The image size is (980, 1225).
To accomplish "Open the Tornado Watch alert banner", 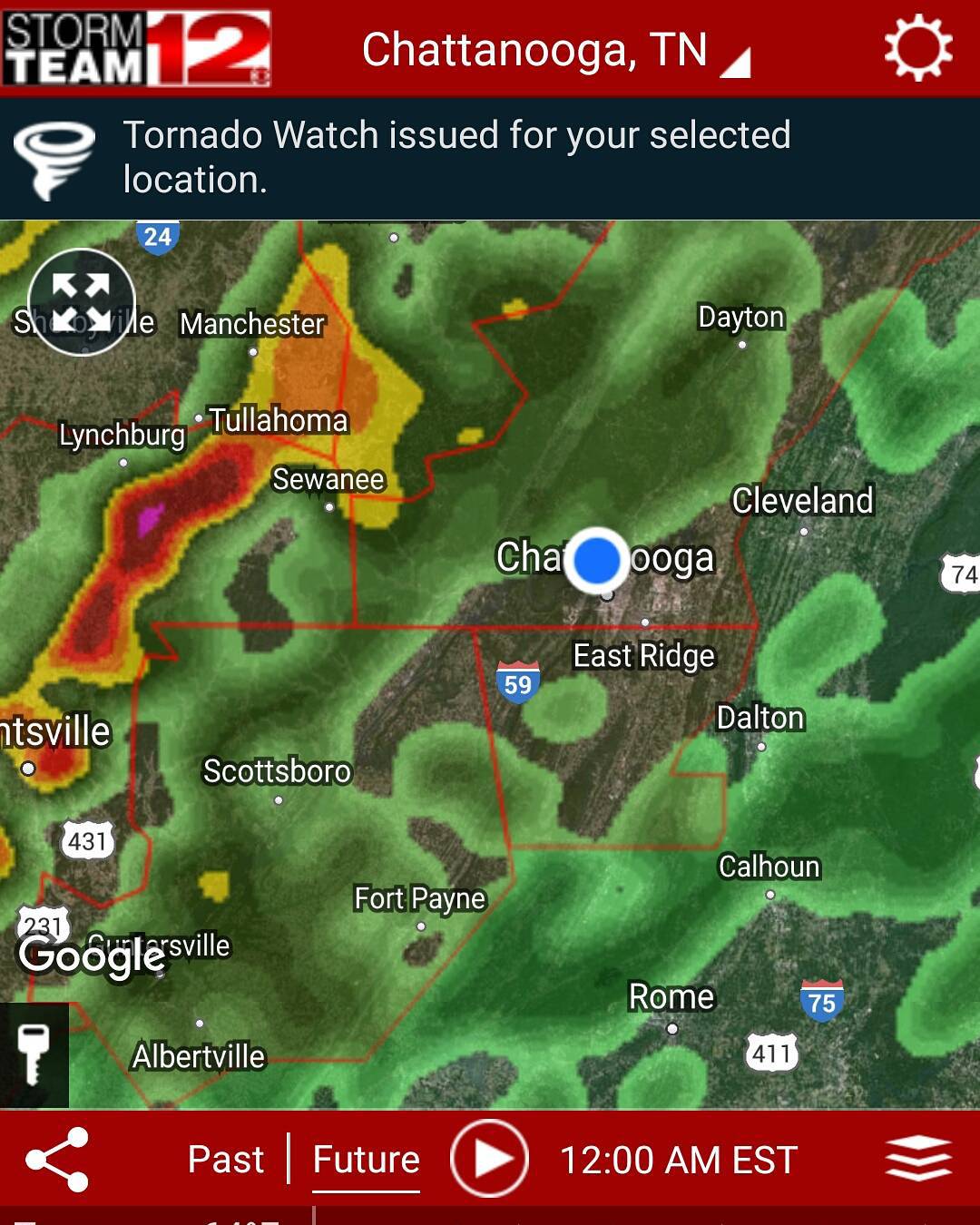I will 490,158.
